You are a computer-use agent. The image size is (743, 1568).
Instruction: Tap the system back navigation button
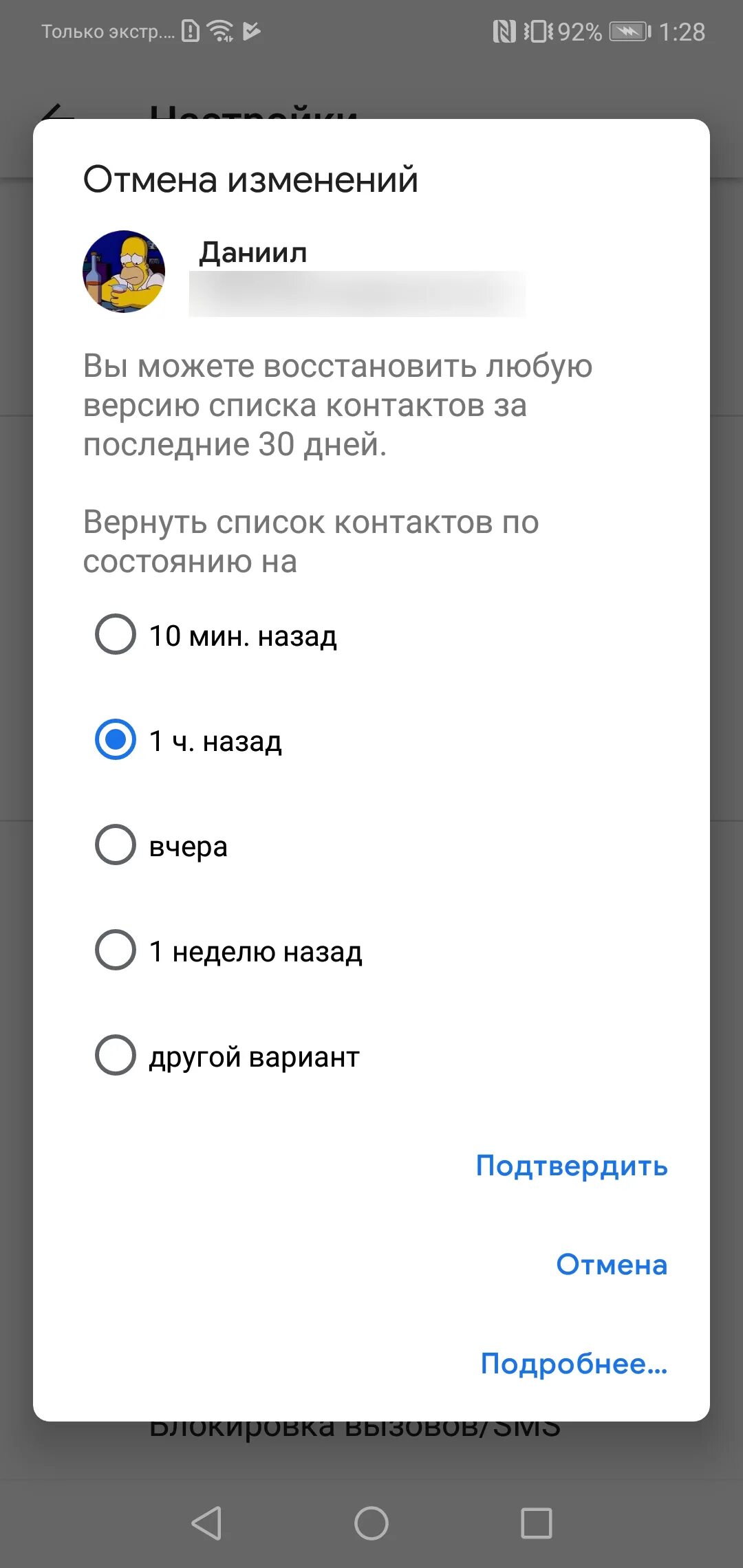click(206, 1523)
